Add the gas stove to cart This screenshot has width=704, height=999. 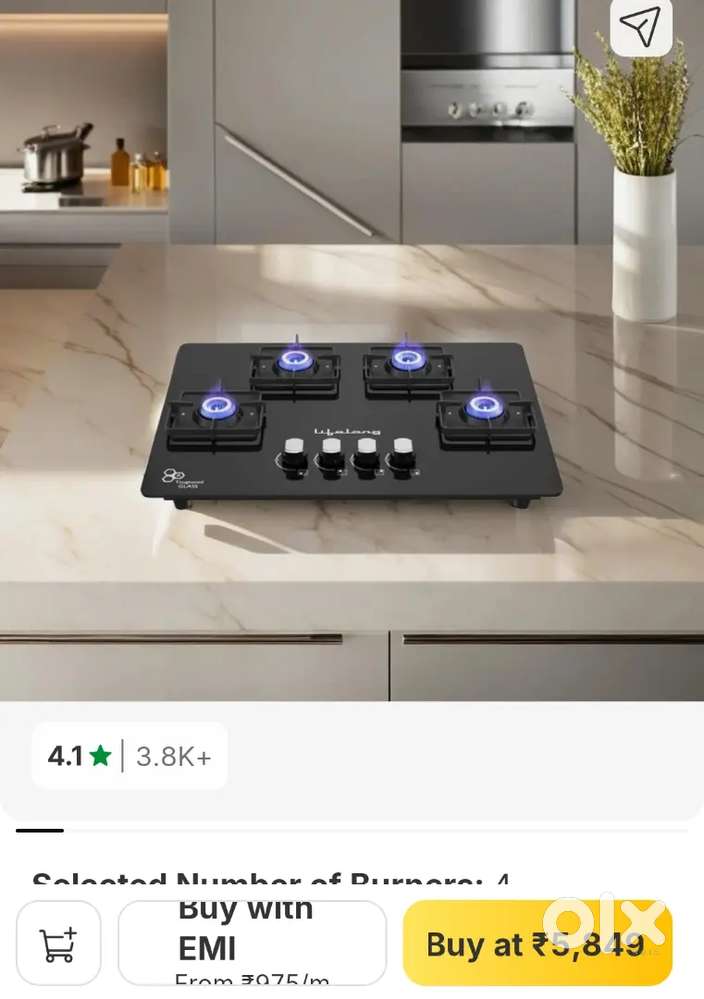click(x=58, y=943)
